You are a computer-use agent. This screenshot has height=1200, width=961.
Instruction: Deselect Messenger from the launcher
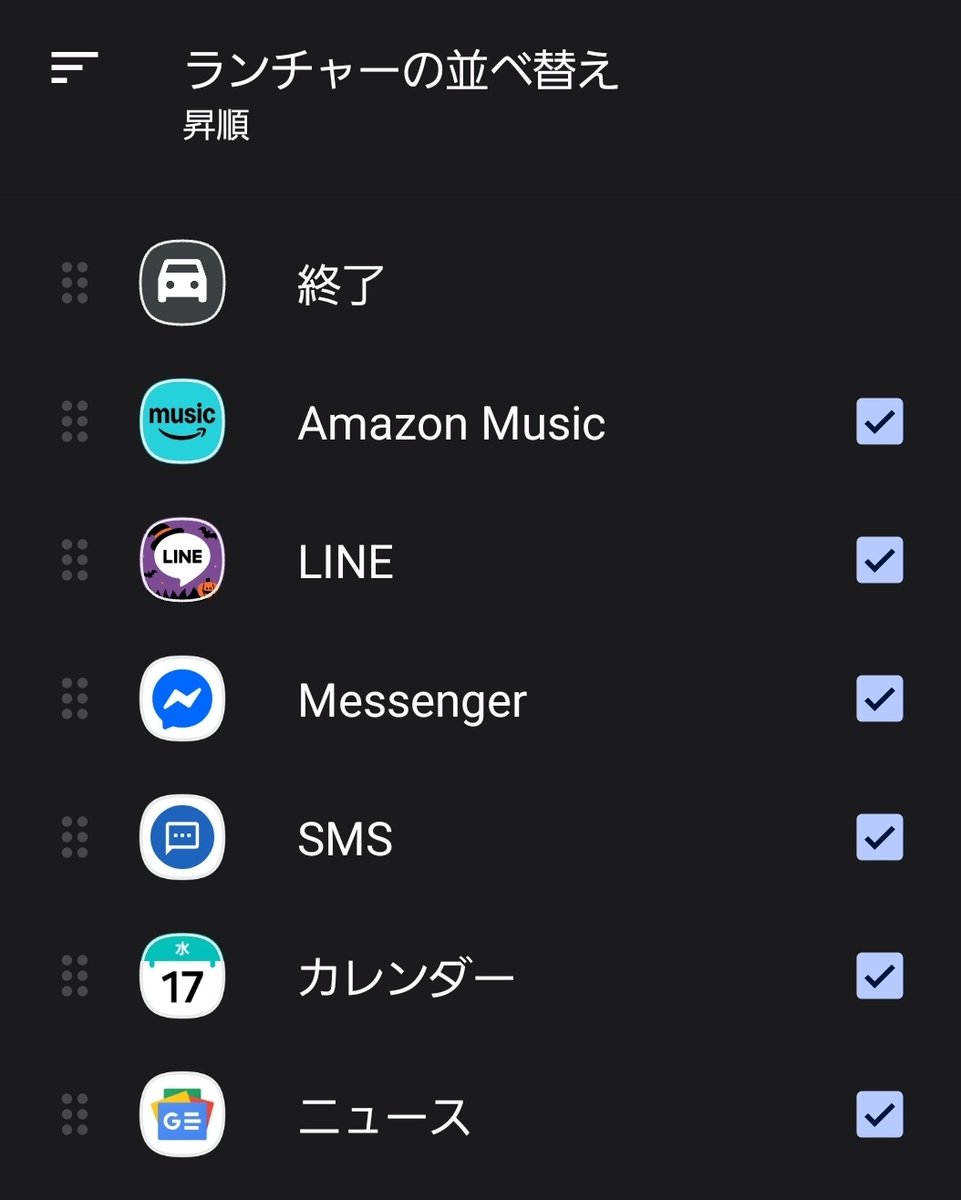tap(880, 699)
